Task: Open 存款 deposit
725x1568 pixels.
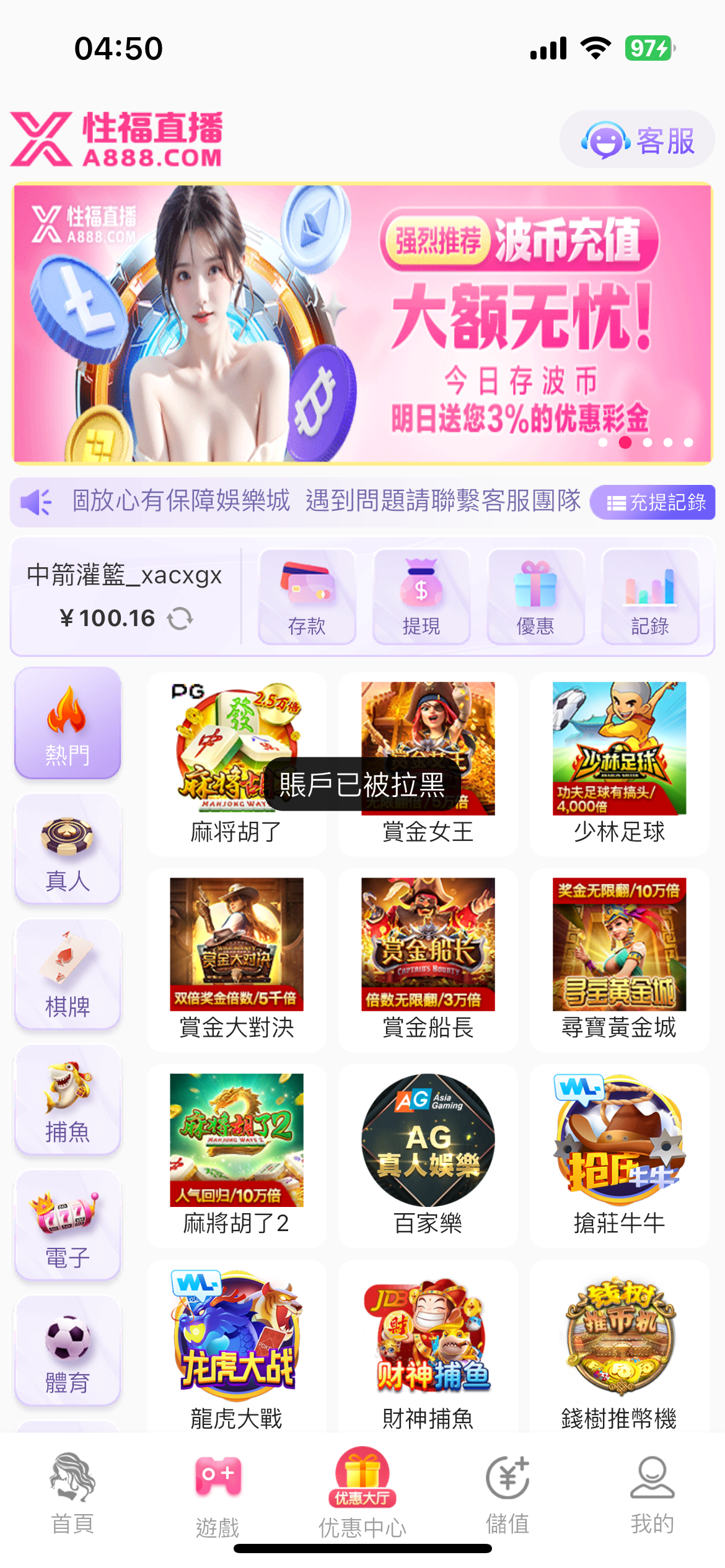Action: click(x=307, y=597)
